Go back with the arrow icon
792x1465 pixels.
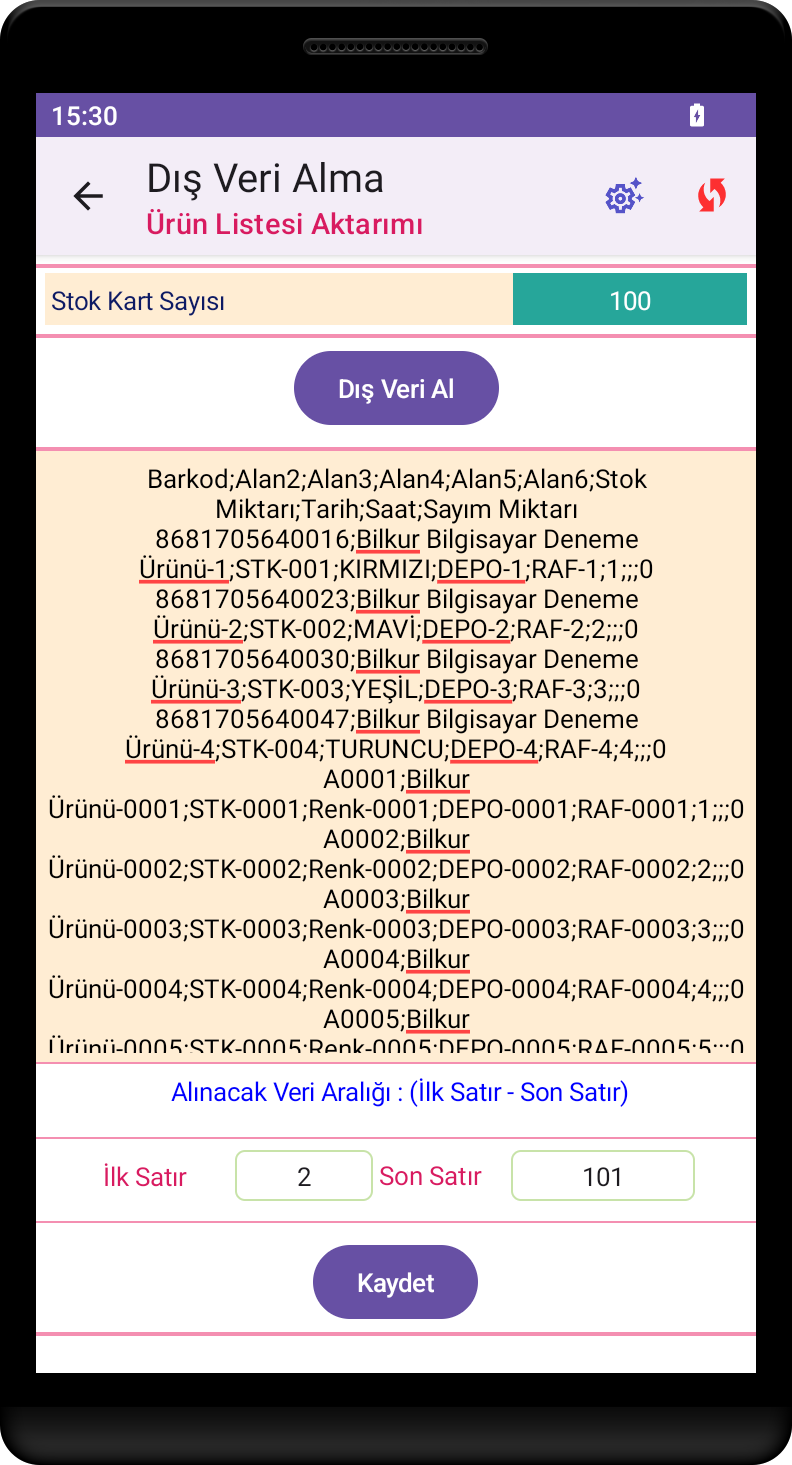89,196
